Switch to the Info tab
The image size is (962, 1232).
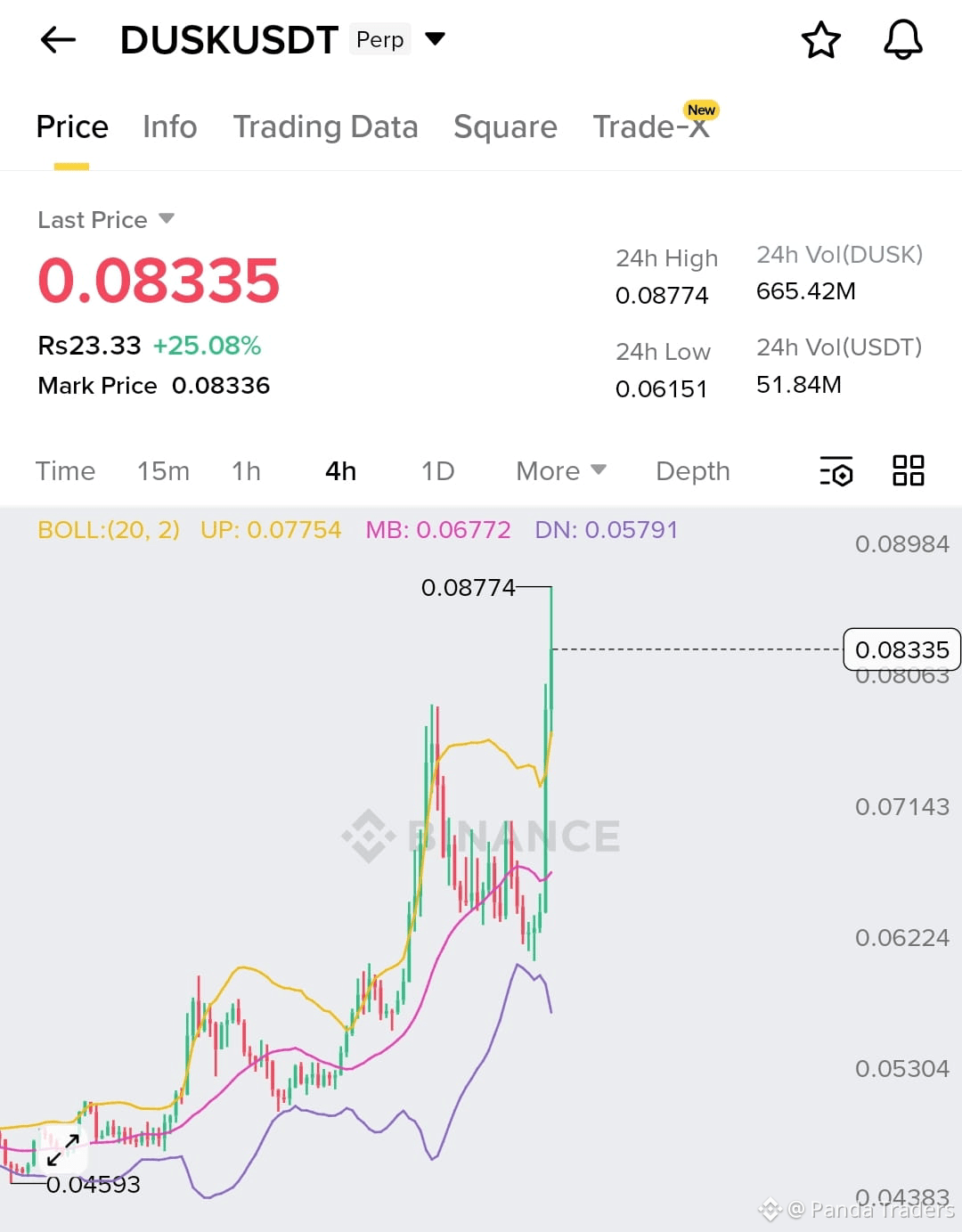click(x=168, y=126)
